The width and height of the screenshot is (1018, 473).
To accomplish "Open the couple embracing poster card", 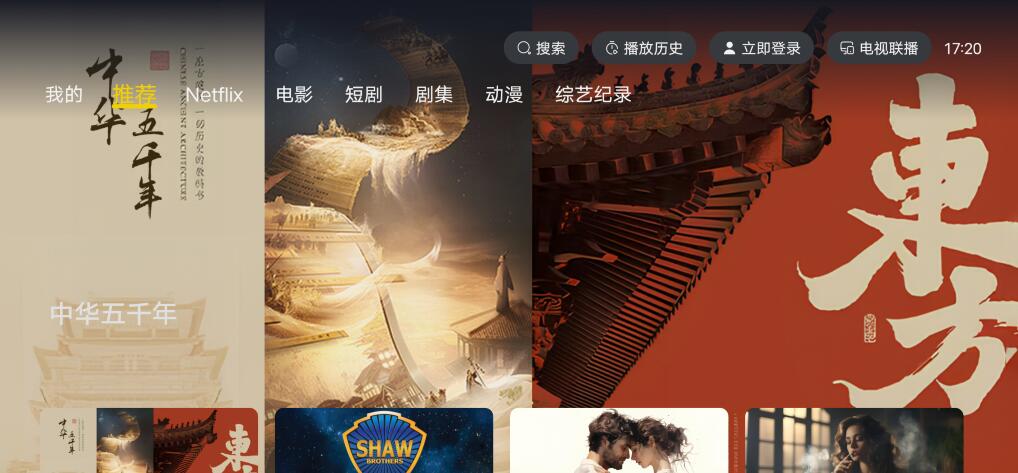I will tap(619, 441).
